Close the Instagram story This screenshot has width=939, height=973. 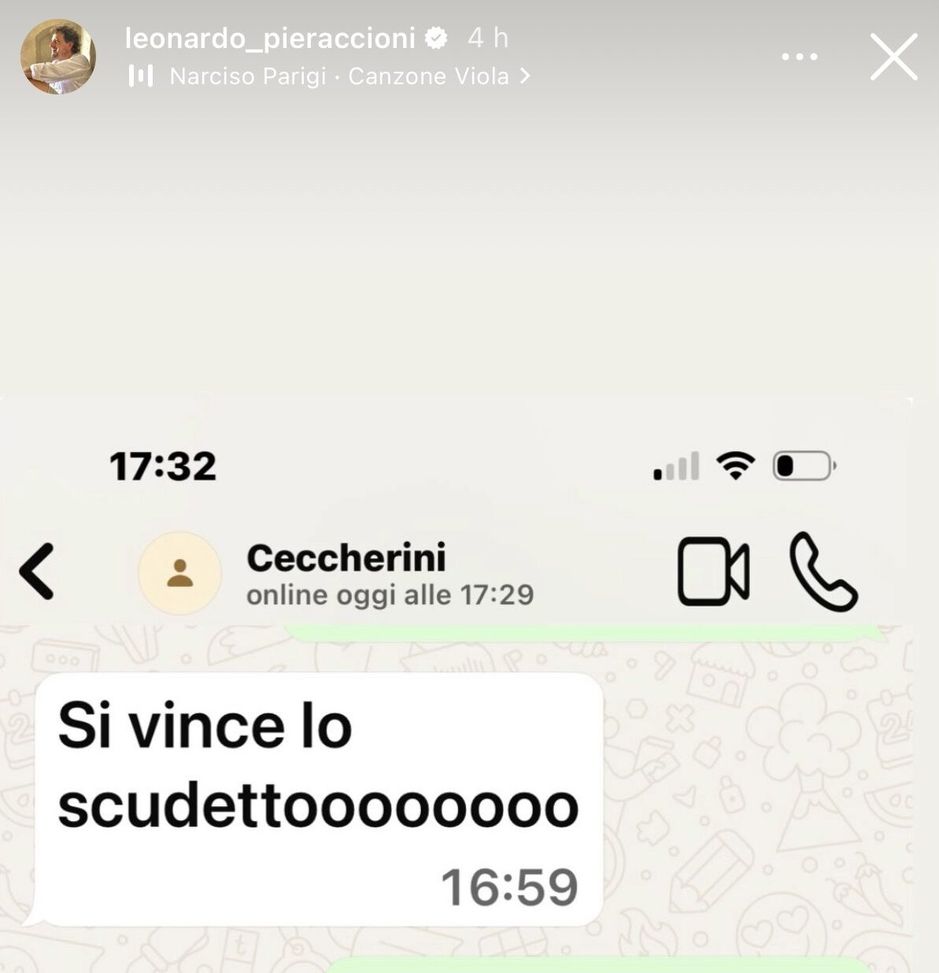point(892,57)
